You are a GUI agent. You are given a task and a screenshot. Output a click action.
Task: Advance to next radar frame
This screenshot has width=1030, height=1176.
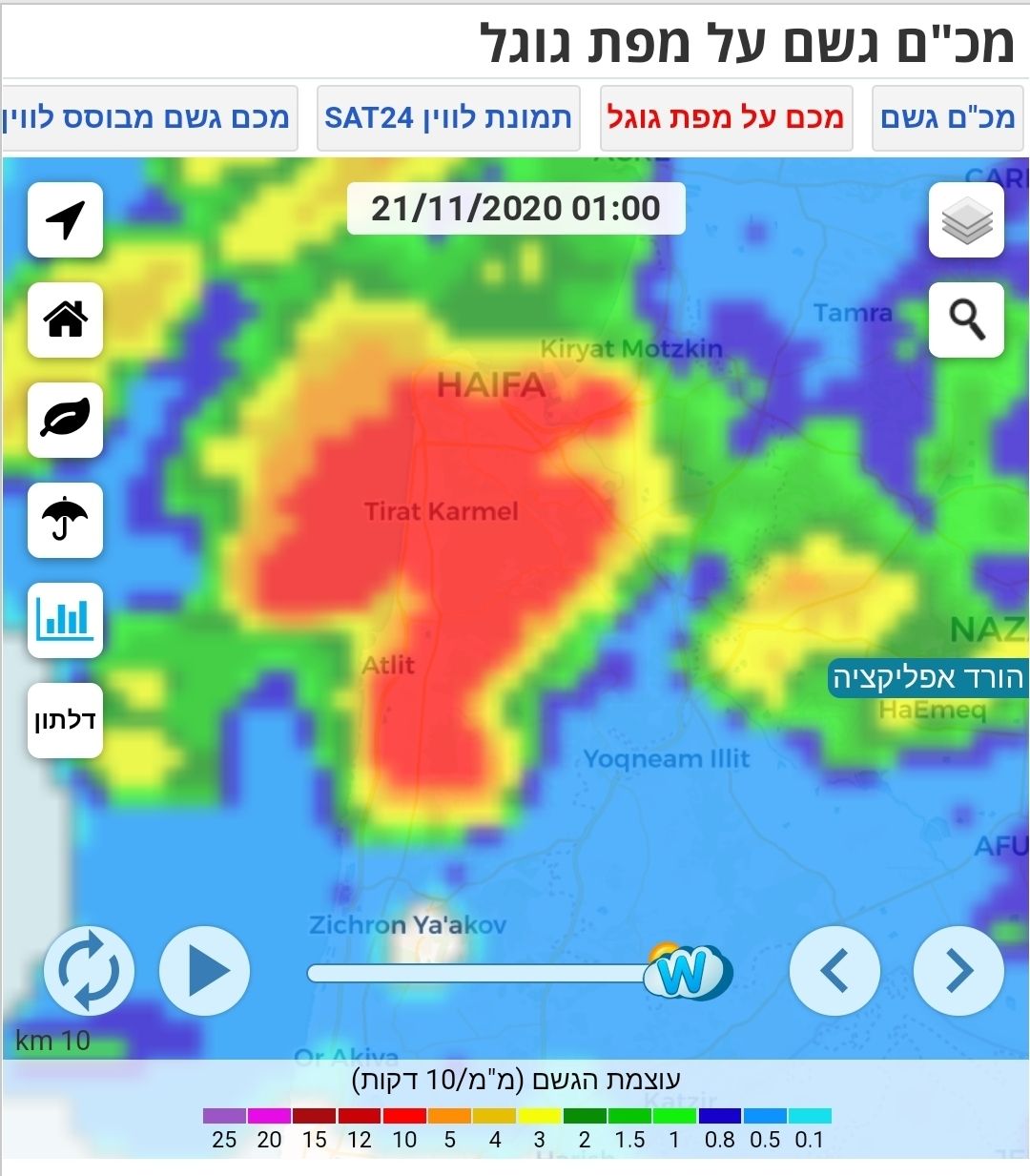tap(958, 971)
